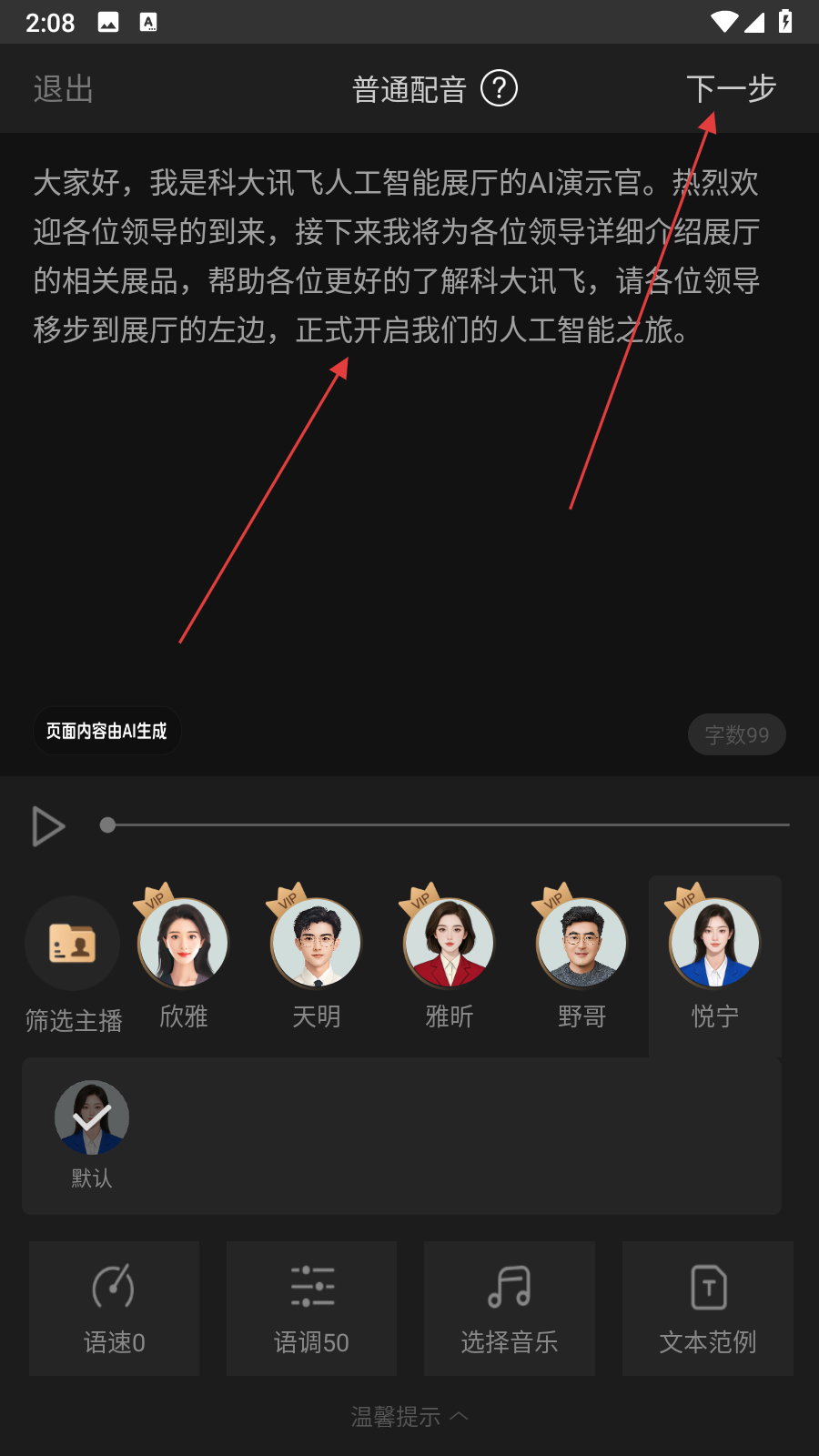Proceed with 下一步
Viewport: 819px width, 1456px height.
730,88
